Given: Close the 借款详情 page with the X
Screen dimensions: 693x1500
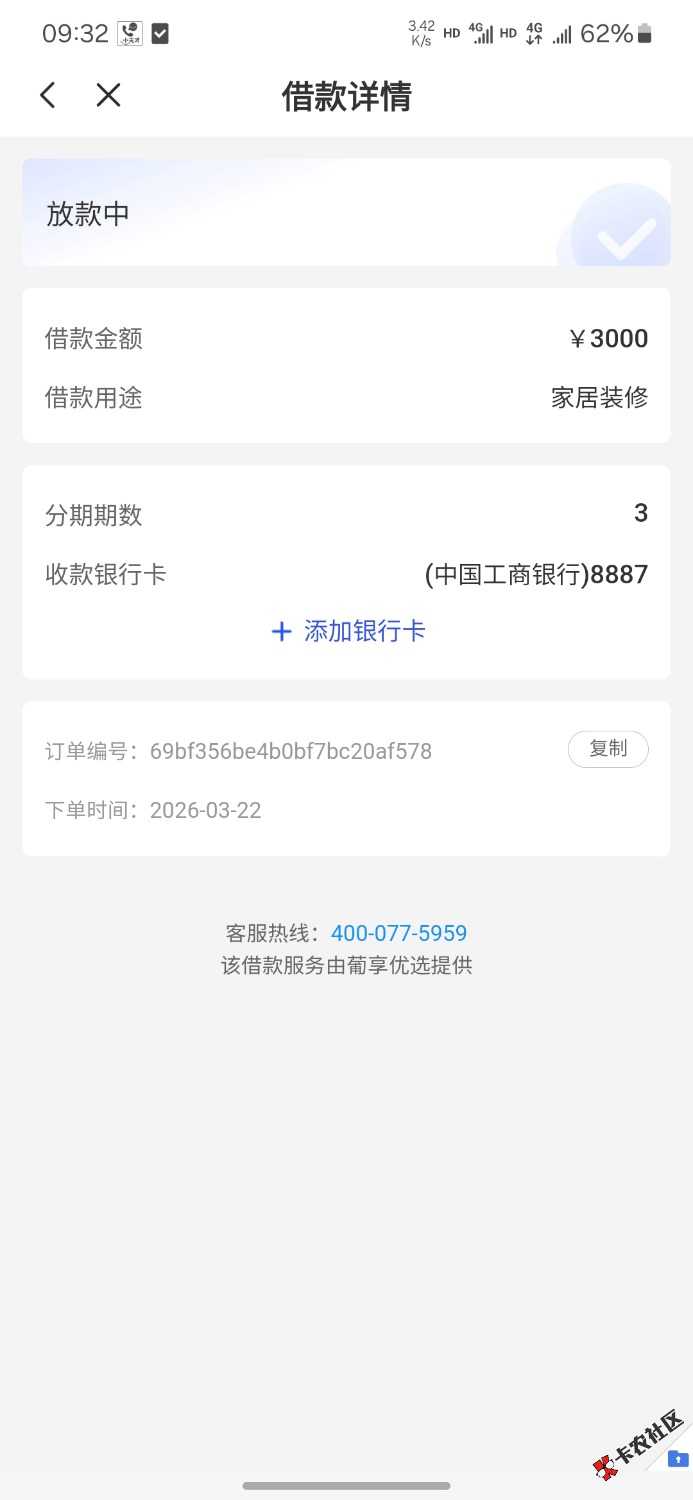Looking at the screenshot, I should pyautogui.click(x=108, y=96).
